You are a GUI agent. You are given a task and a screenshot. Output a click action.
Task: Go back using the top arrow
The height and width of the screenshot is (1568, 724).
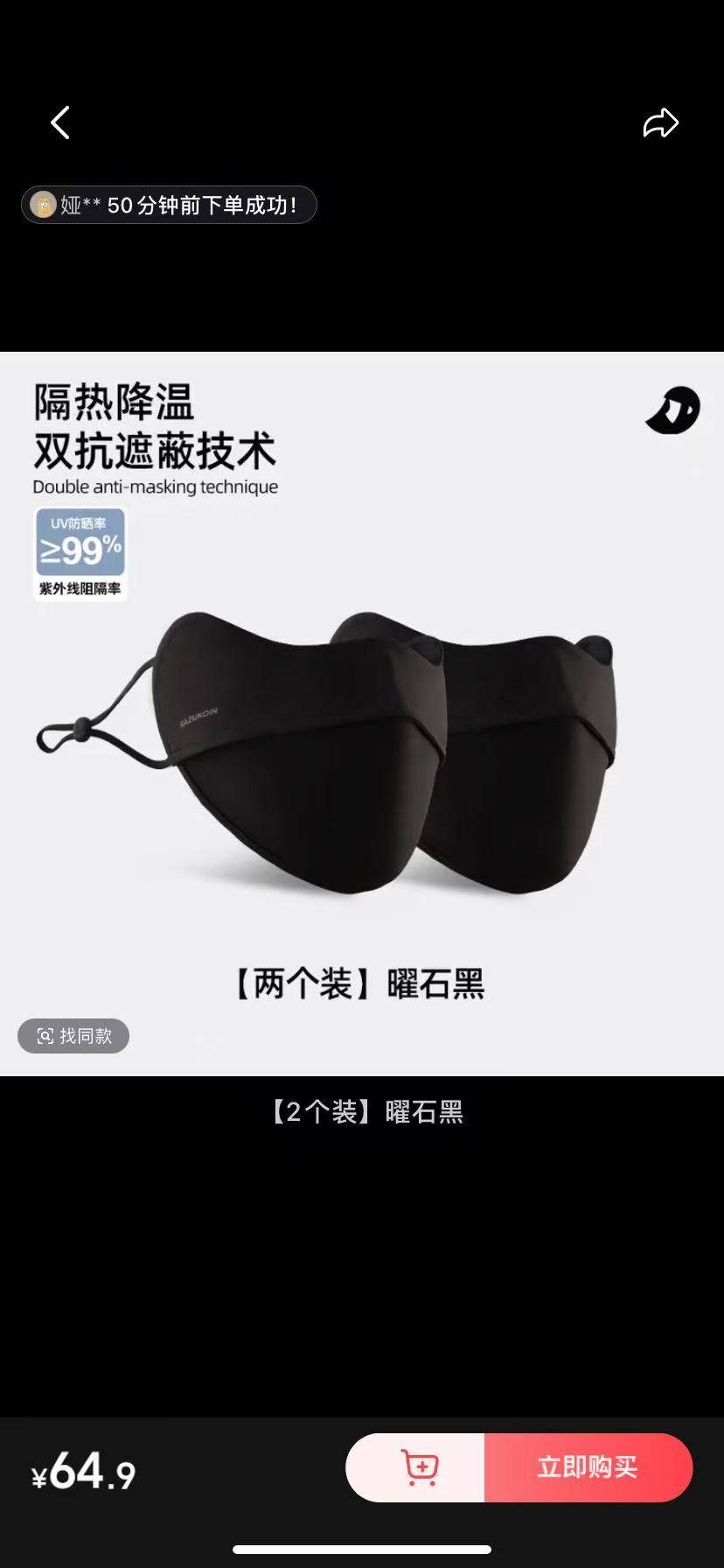pyautogui.click(x=59, y=123)
